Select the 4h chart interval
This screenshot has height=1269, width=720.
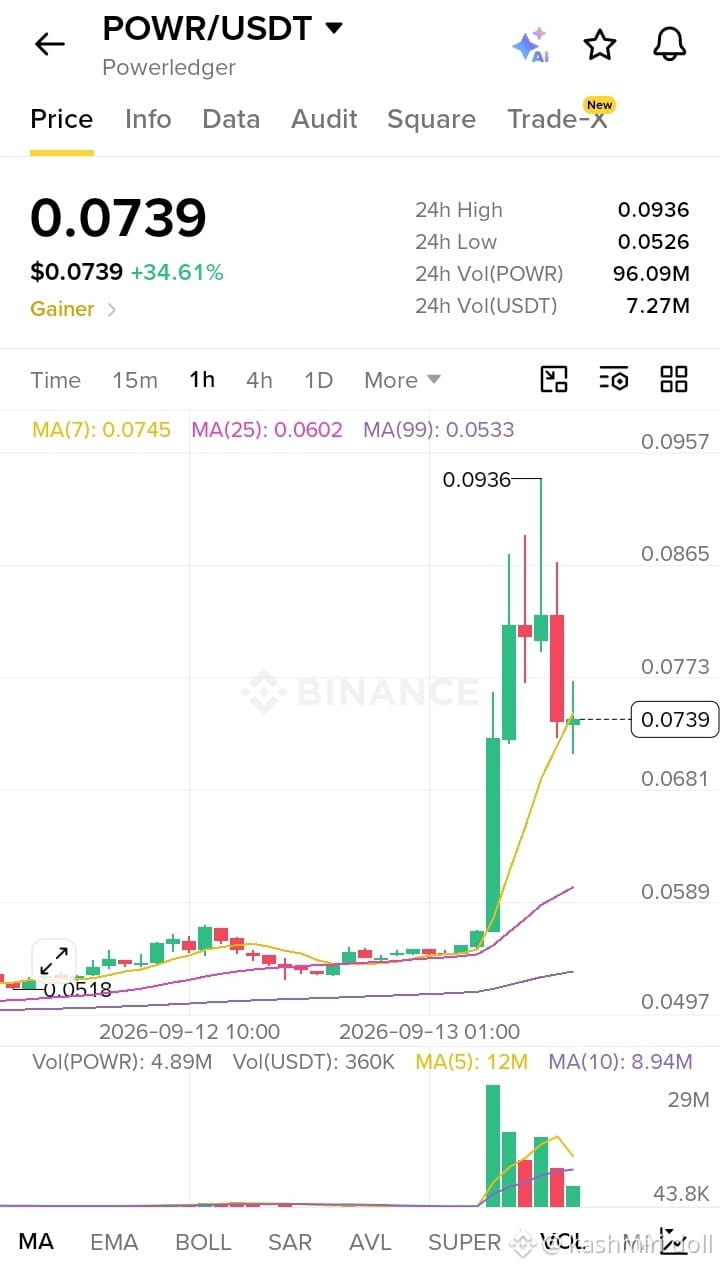point(259,380)
